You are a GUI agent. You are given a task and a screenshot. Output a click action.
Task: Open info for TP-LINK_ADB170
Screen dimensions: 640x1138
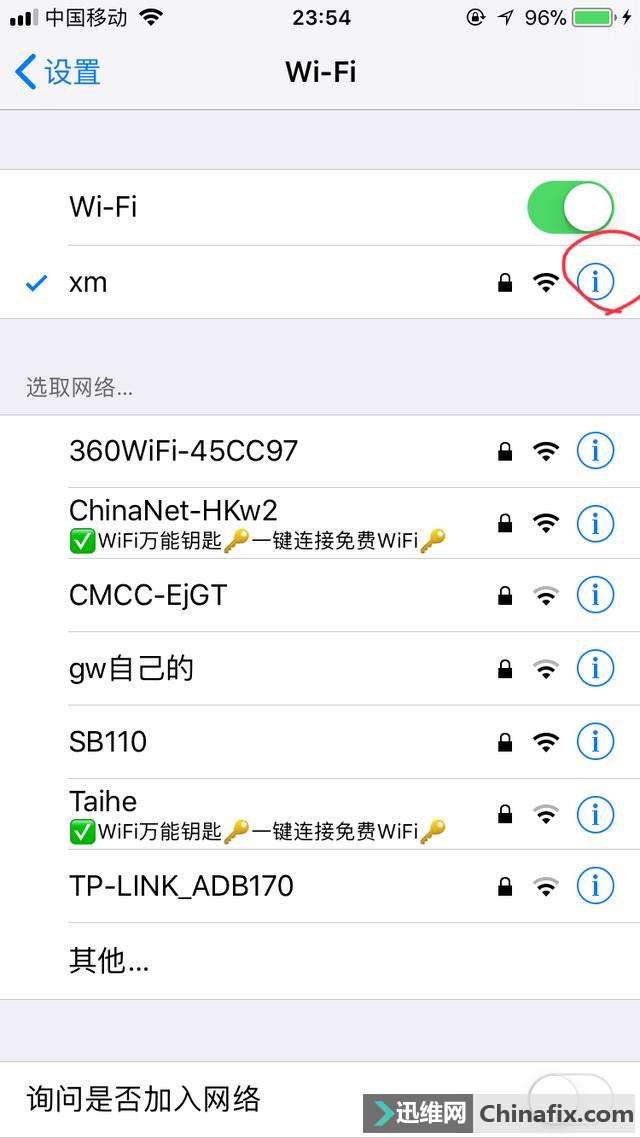[x=595, y=886]
